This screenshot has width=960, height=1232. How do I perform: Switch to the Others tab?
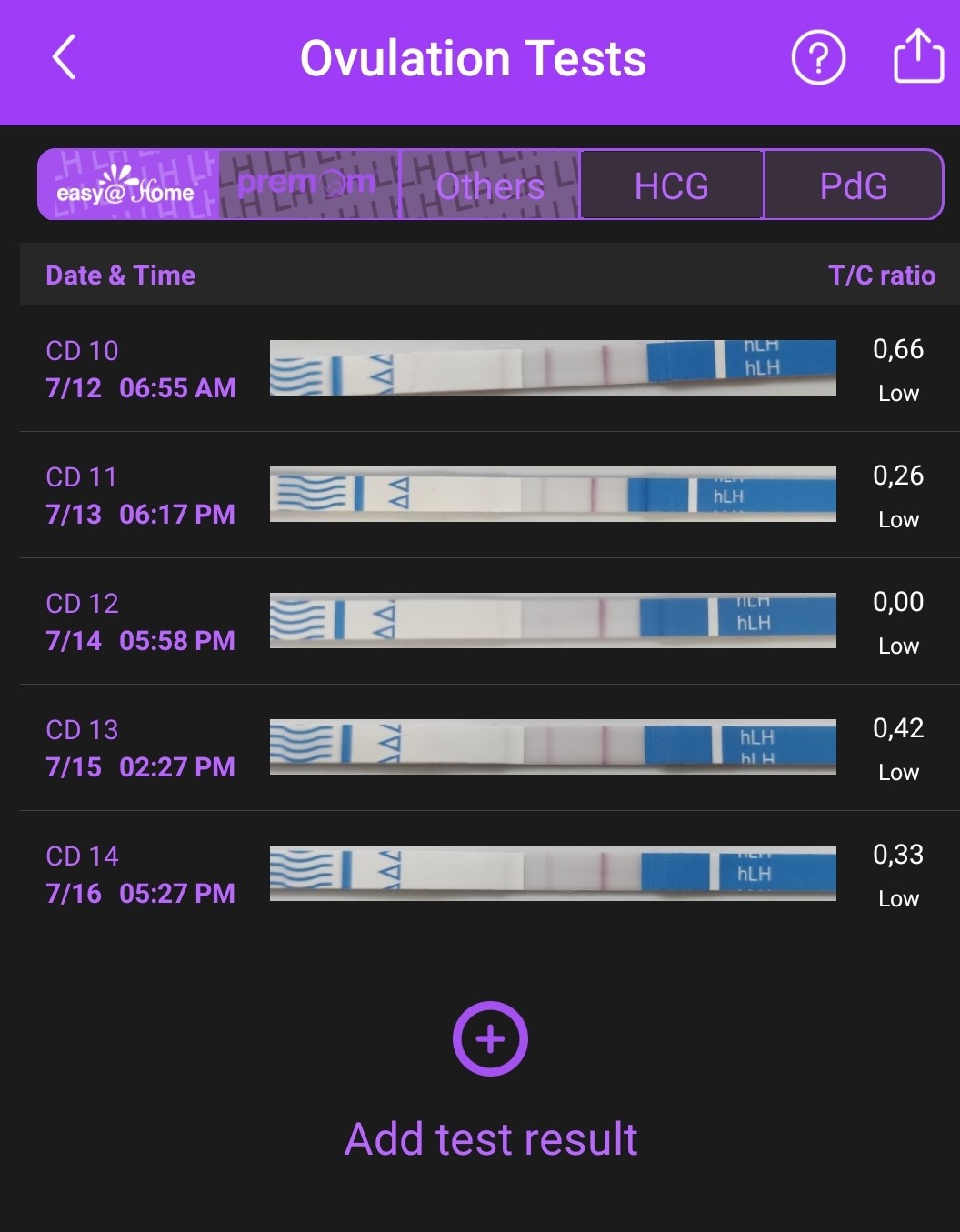click(490, 185)
